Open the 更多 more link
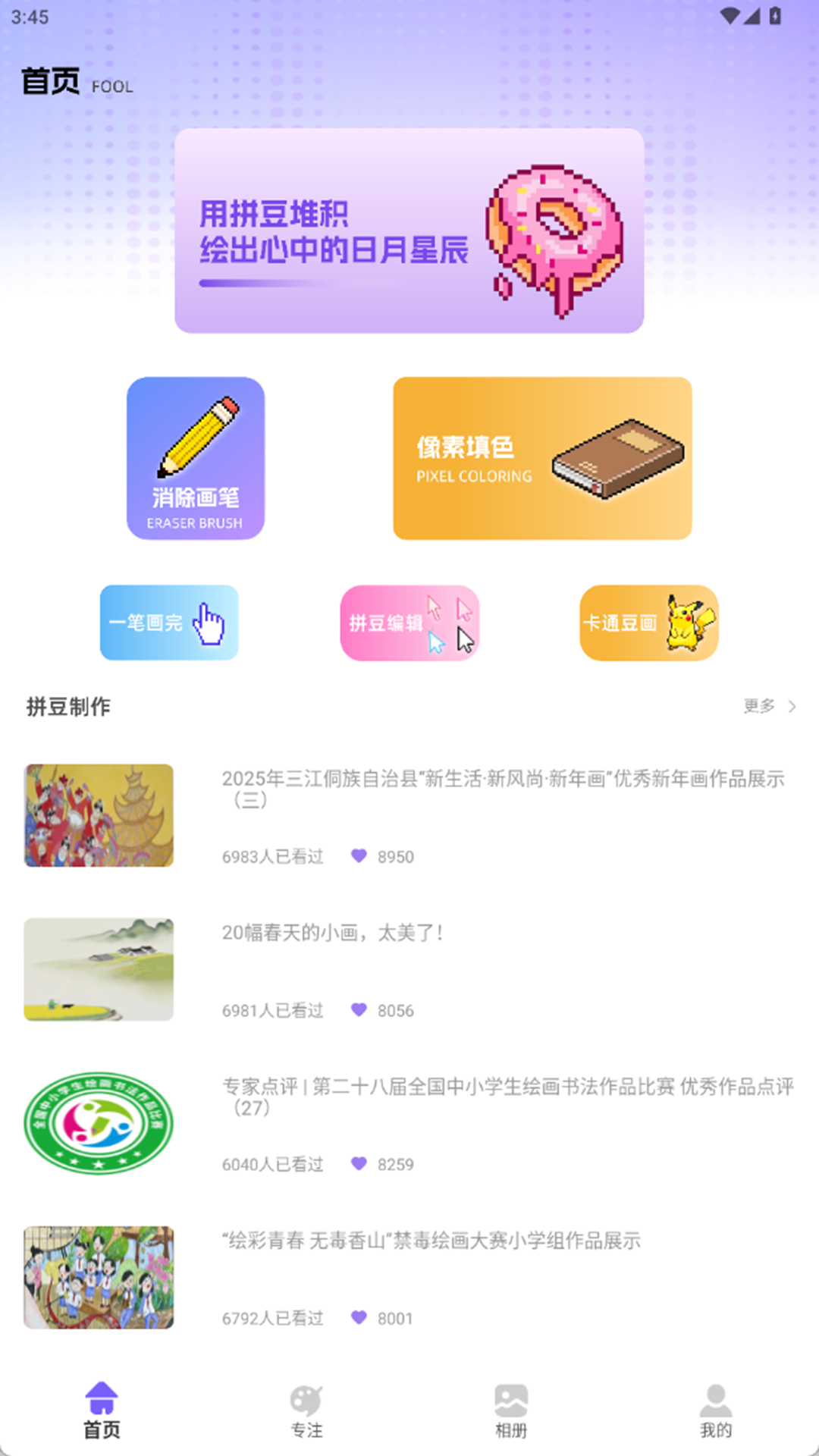Image resolution: width=819 pixels, height=1456 pixels. tap(759, 706)
